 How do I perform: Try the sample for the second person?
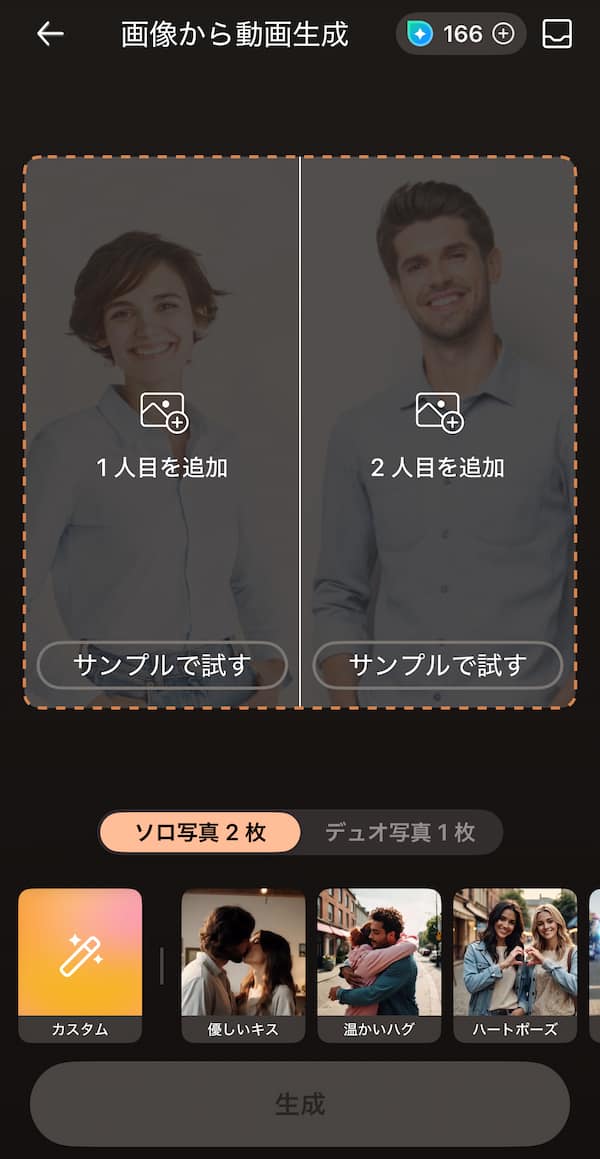tap(438, 665)
